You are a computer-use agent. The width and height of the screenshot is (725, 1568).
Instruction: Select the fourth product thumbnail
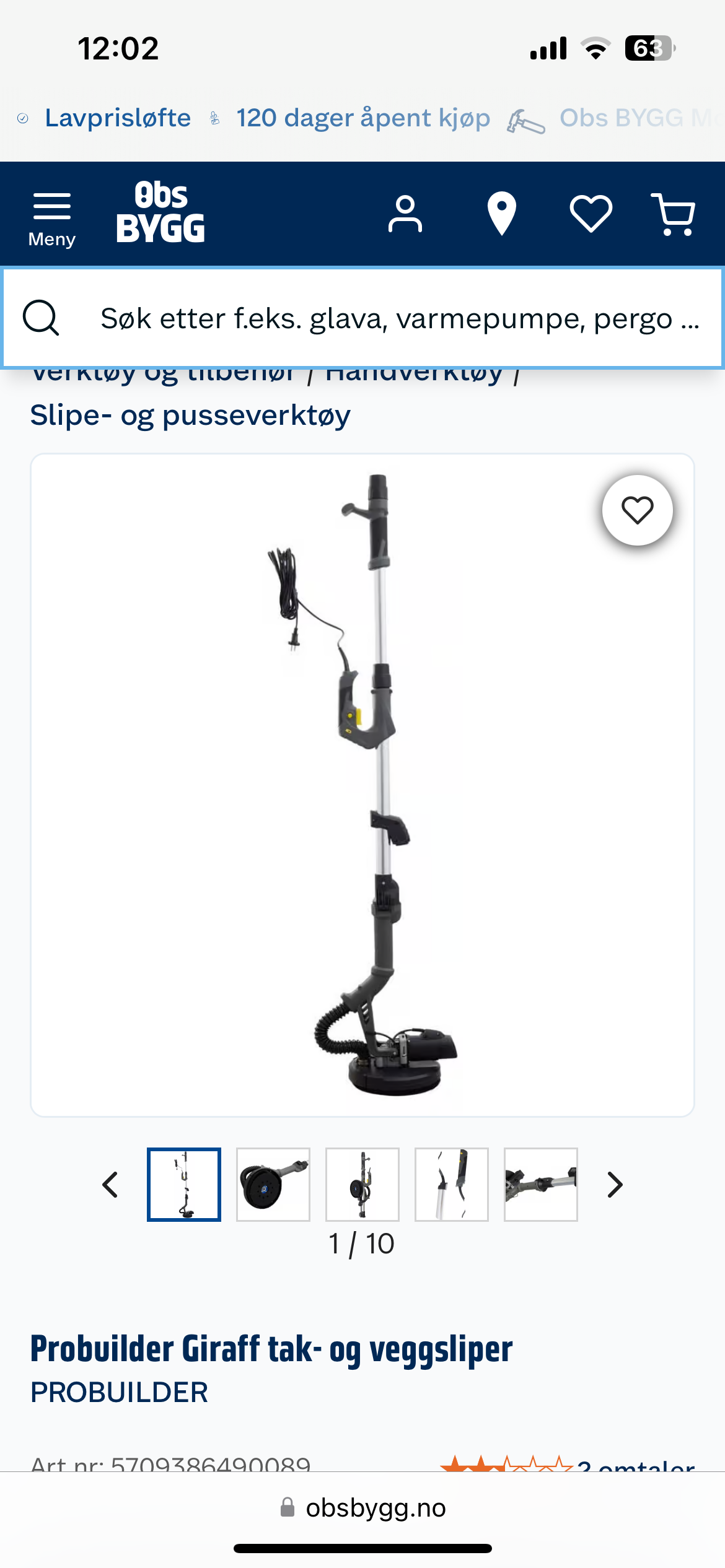coord(452,1185)
